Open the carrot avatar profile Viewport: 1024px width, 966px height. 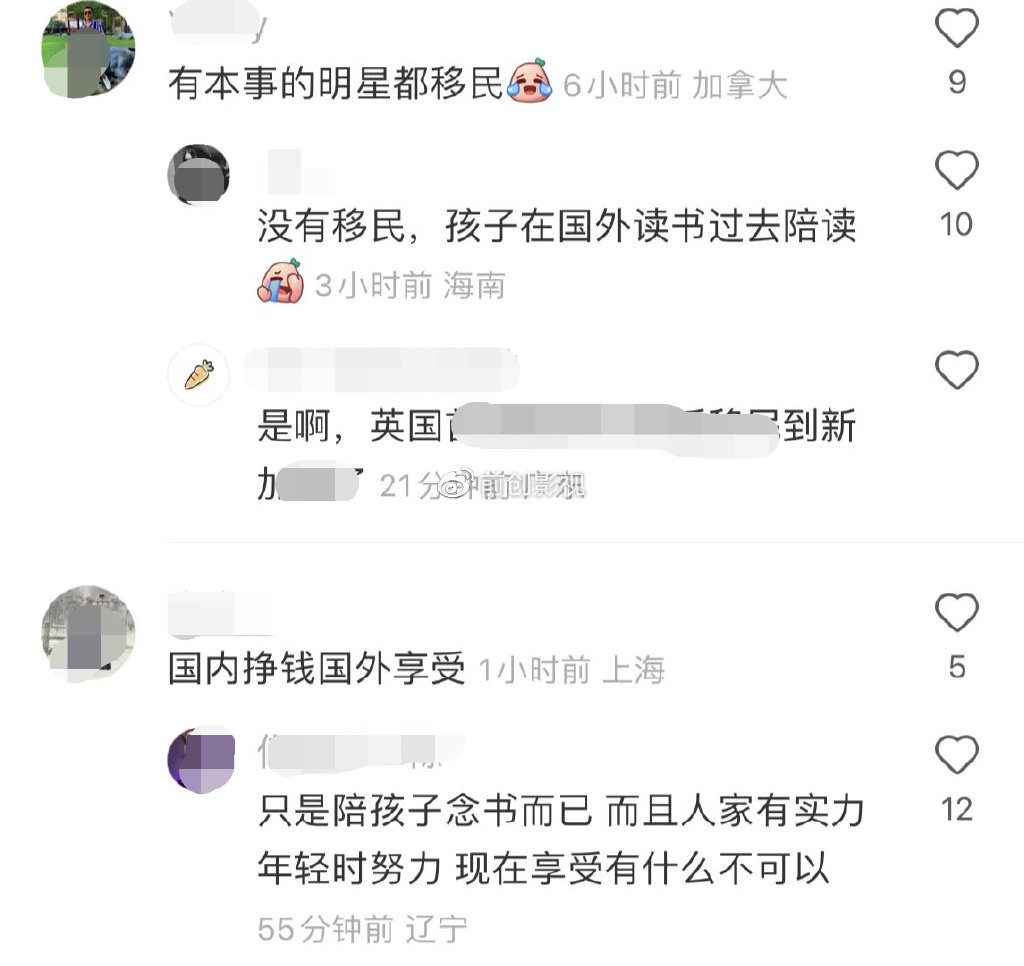pos(198,375)
